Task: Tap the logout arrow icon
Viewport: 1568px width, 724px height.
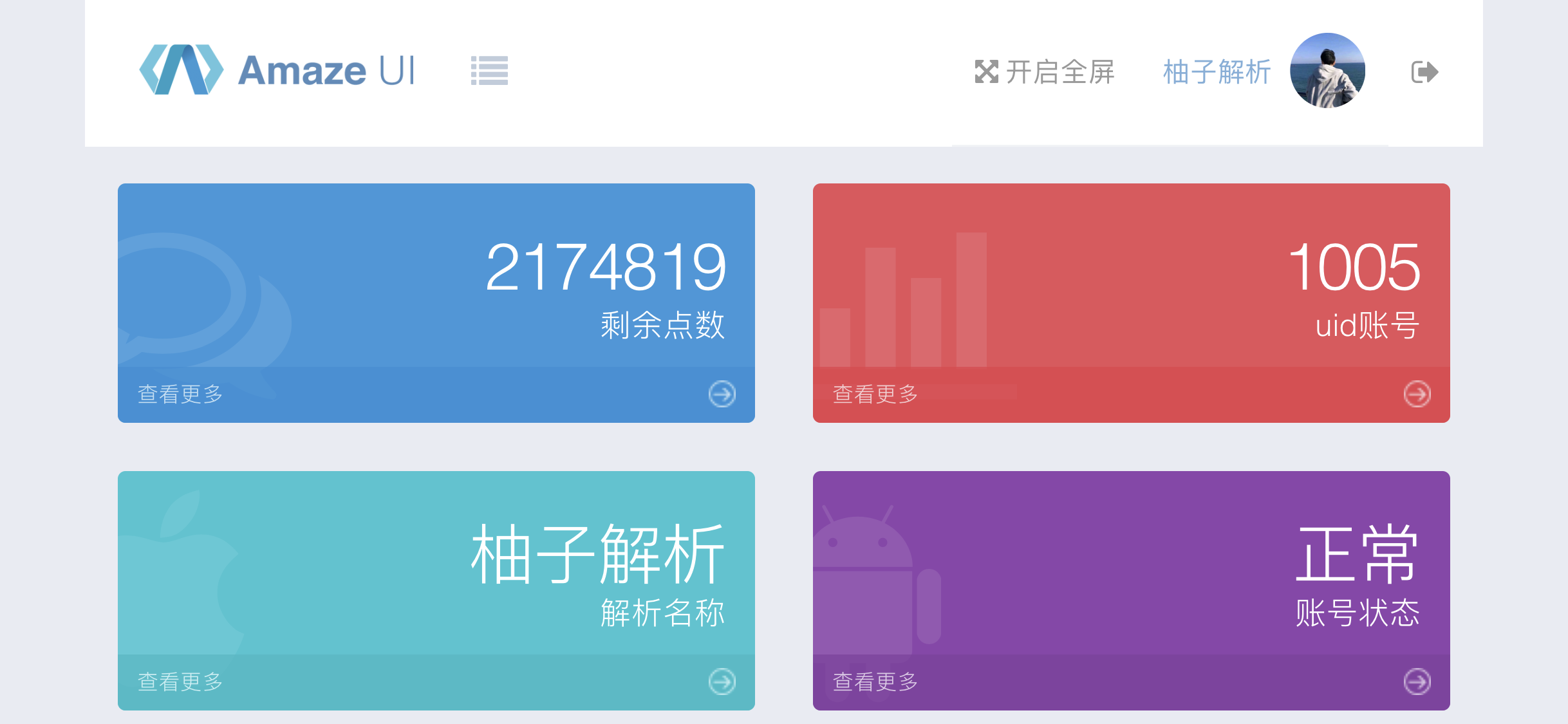Action: 1424,71
